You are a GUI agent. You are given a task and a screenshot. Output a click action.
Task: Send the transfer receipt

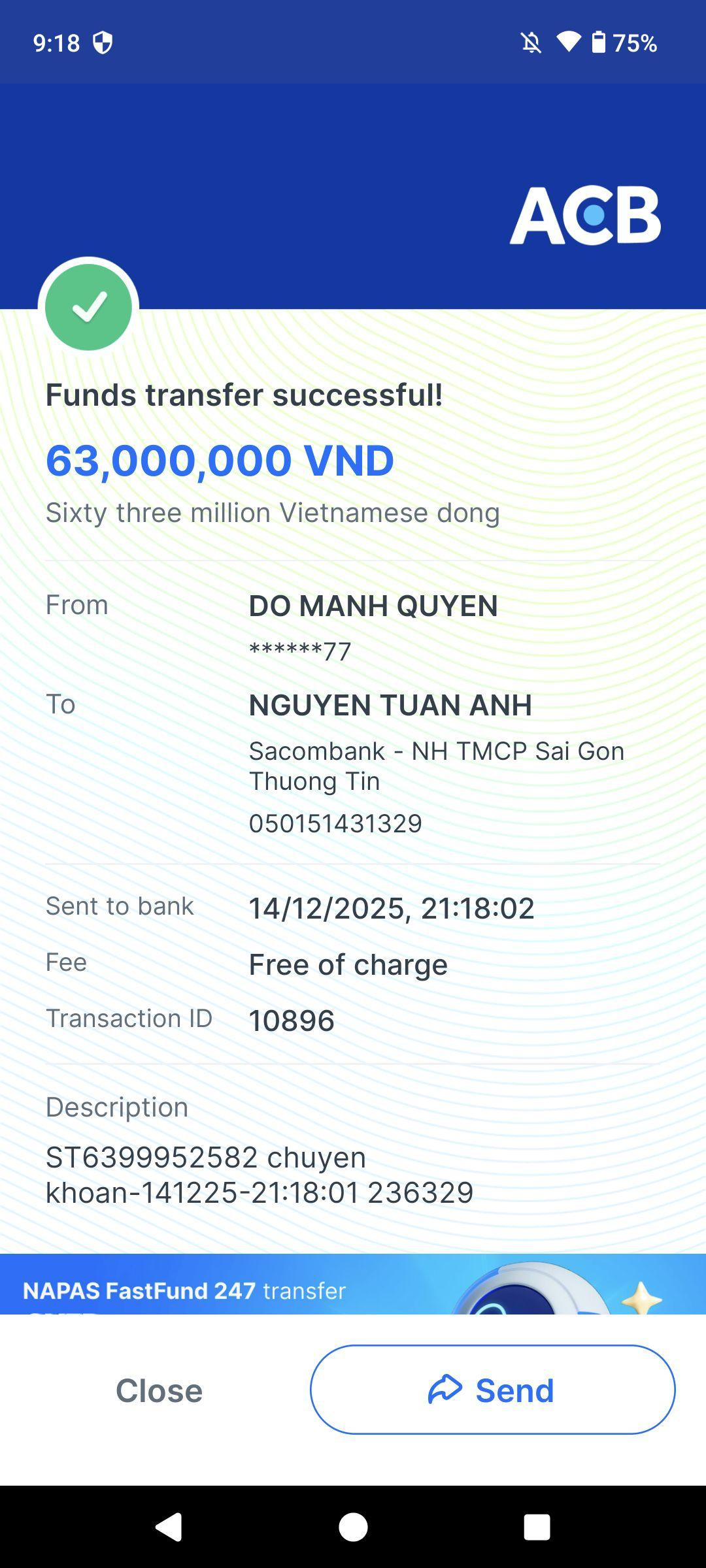click(492, 1390)
